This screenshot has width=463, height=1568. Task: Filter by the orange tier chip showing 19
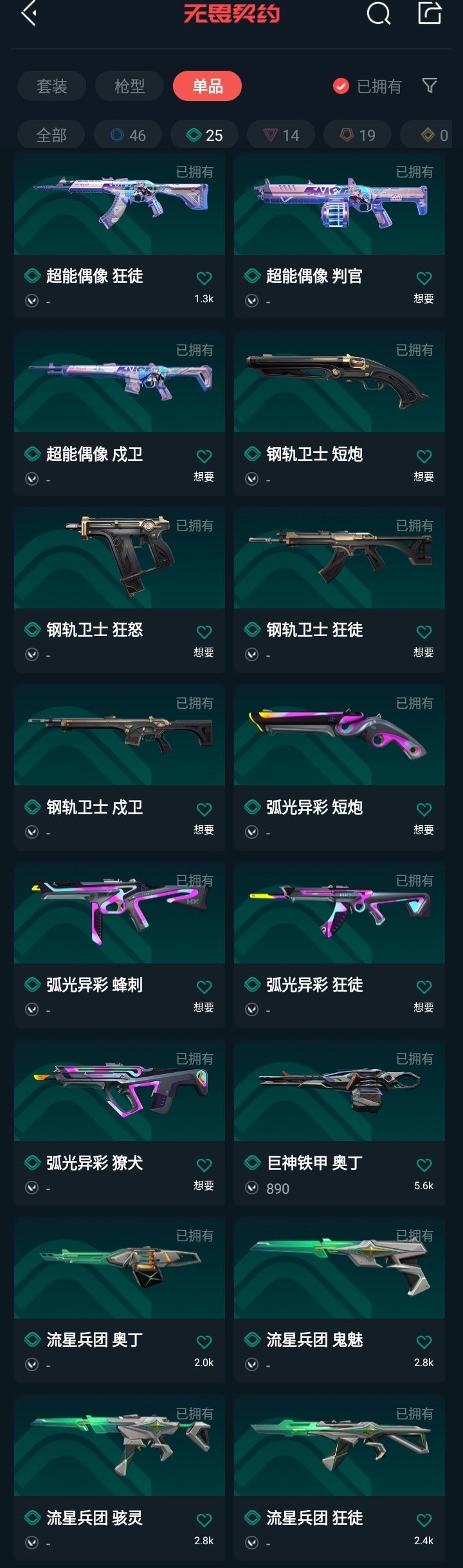358,135
